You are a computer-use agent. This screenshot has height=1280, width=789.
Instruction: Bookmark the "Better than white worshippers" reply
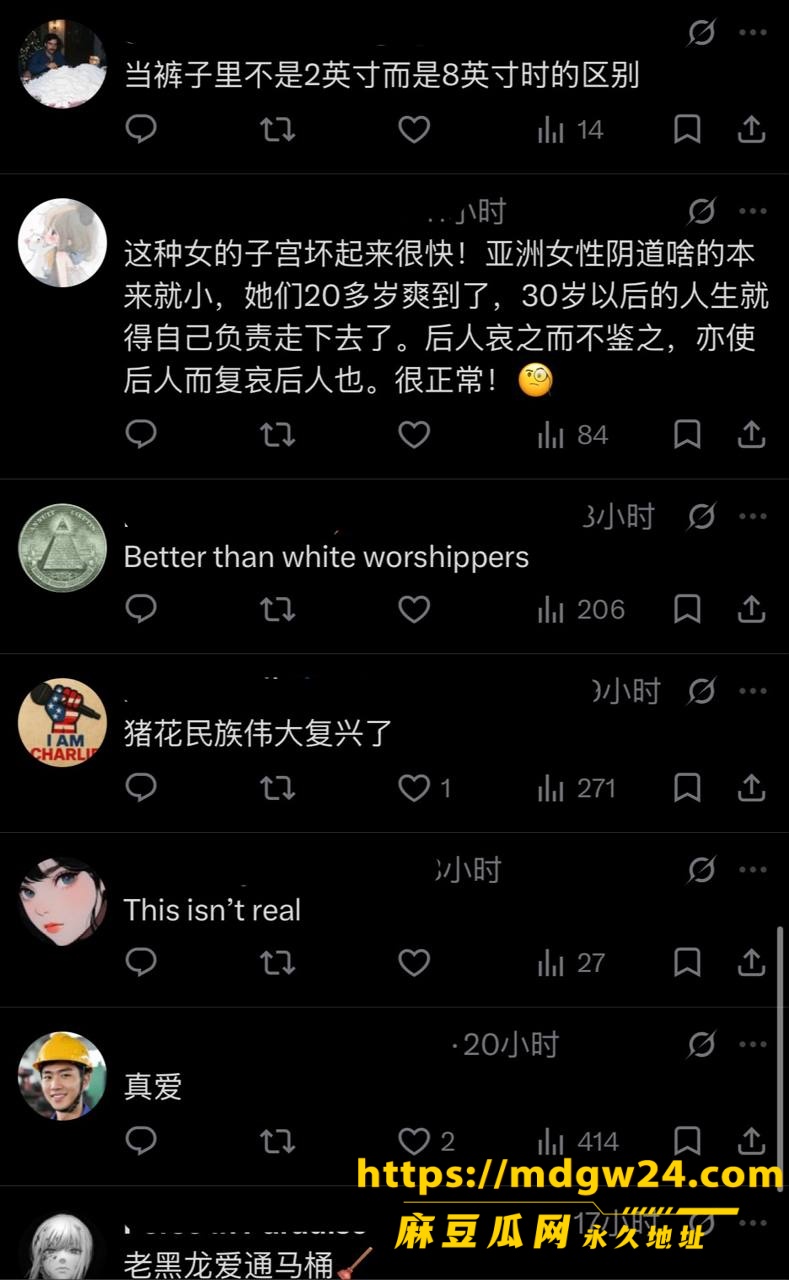point(687,609)
